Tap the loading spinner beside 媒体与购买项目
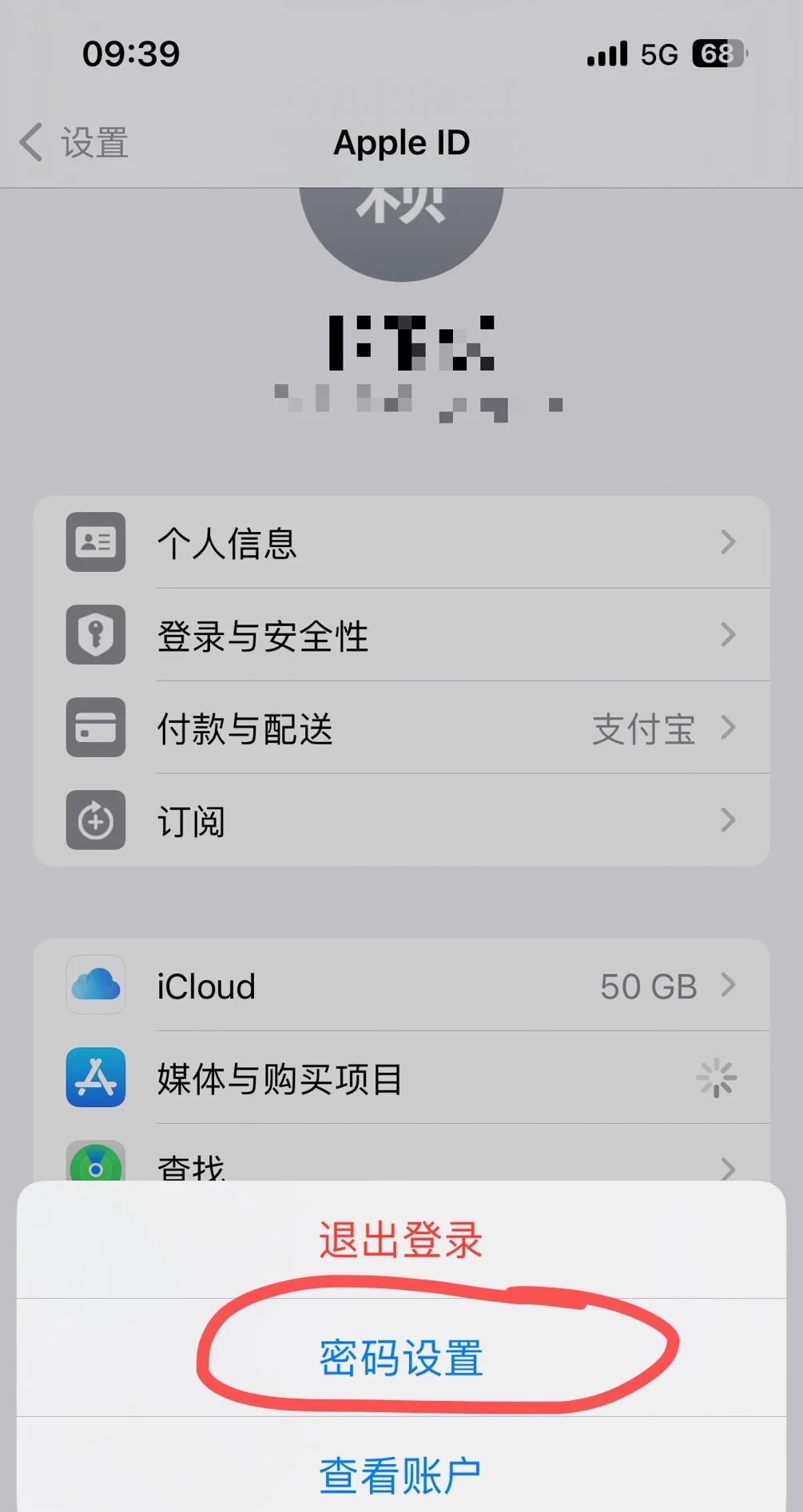 click(x=717, y=1077)
